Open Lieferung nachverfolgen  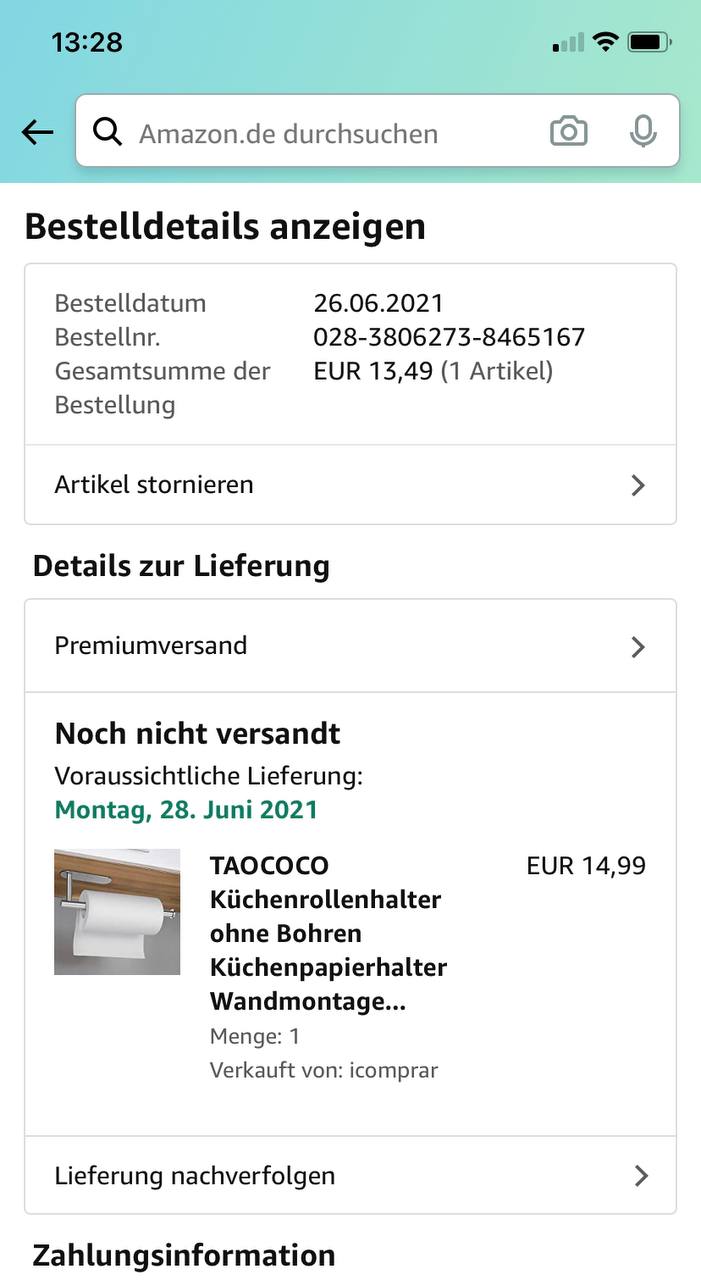[350, 1175]
